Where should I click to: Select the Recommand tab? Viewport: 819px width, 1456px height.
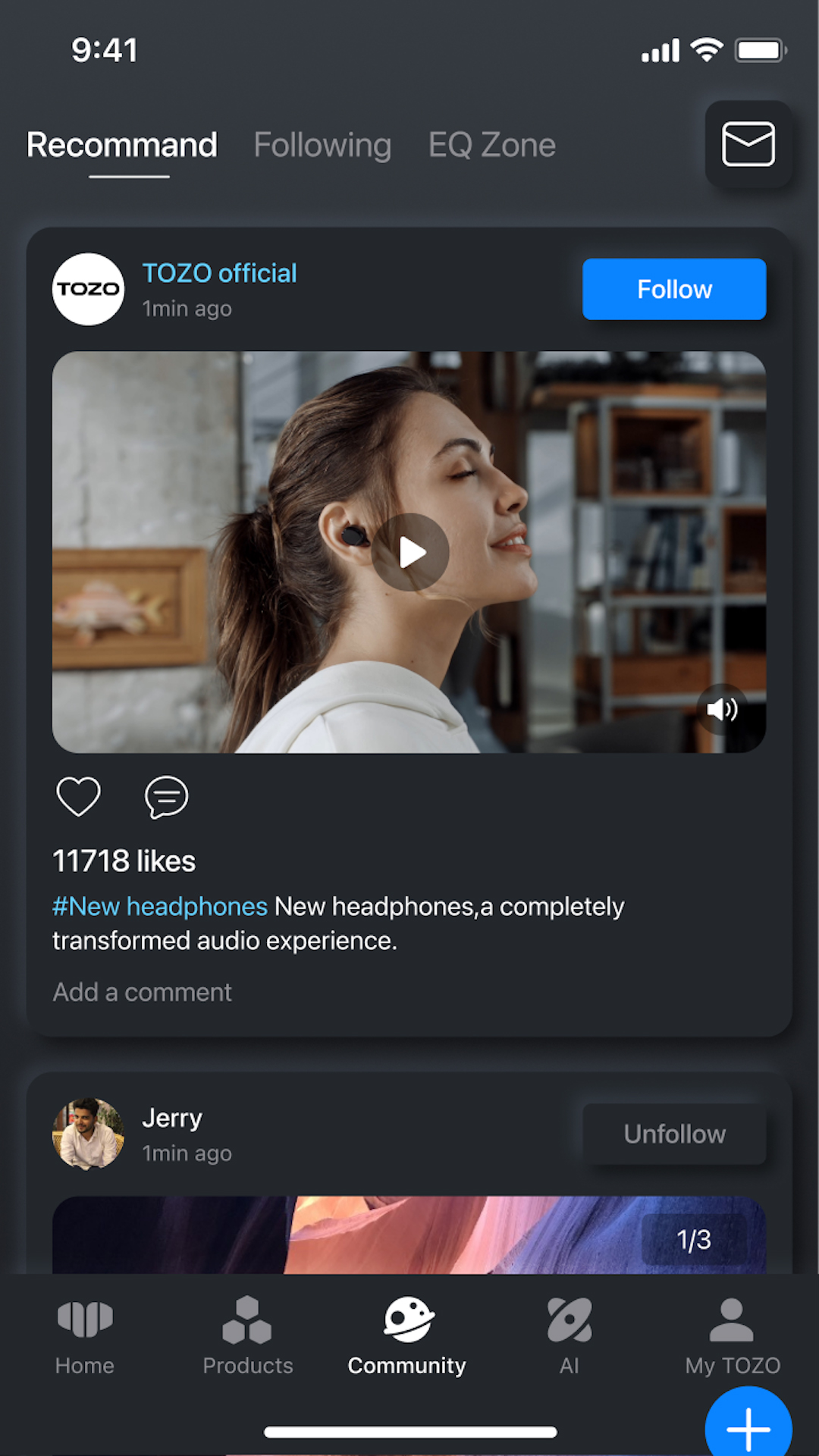click(x=122, y=145)
